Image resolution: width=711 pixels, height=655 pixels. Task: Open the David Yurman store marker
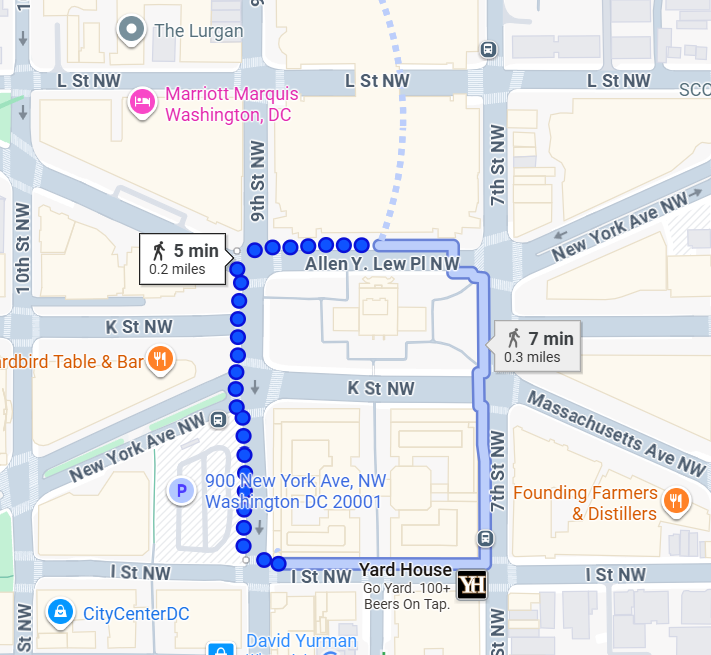(300, 641)
